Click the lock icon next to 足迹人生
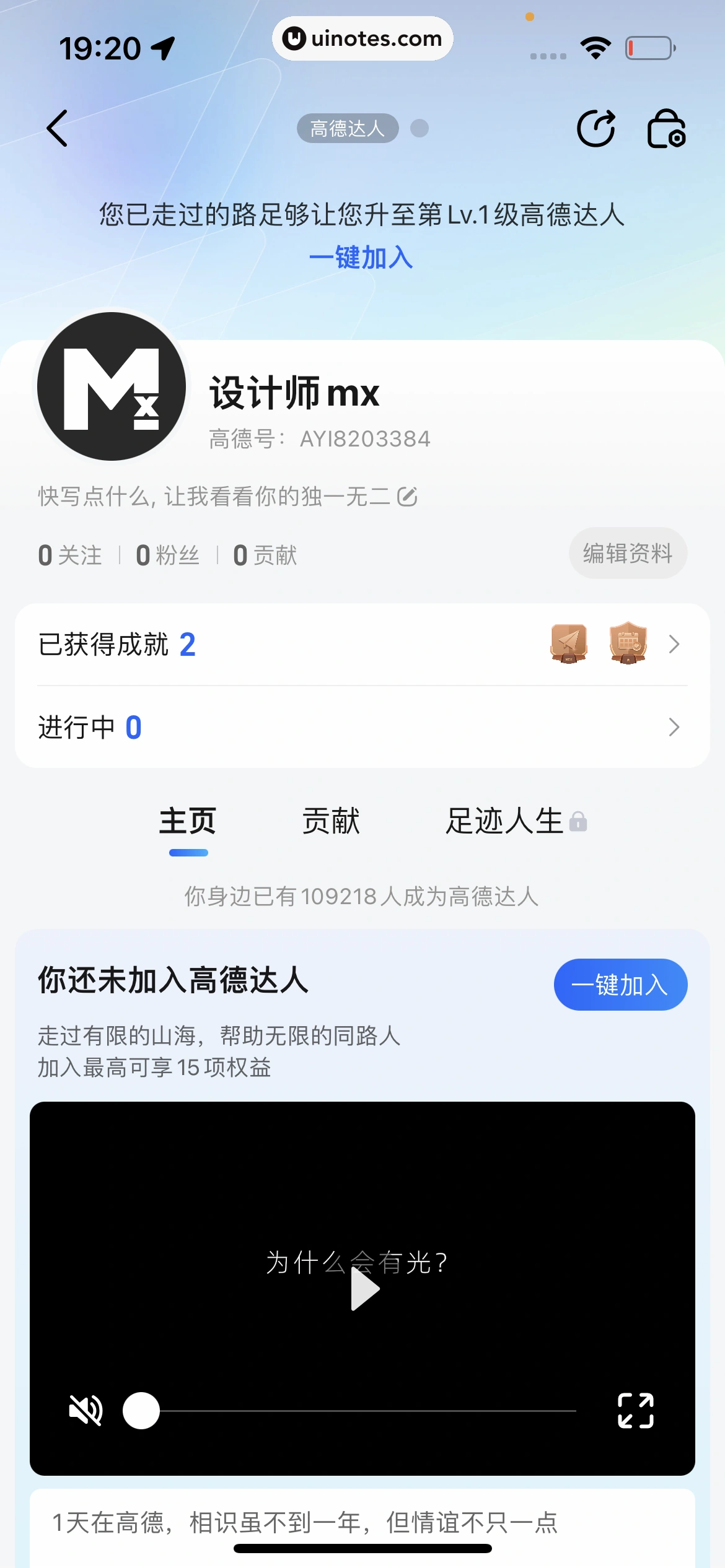This screenshot has width=725, height=1568. 579,821
